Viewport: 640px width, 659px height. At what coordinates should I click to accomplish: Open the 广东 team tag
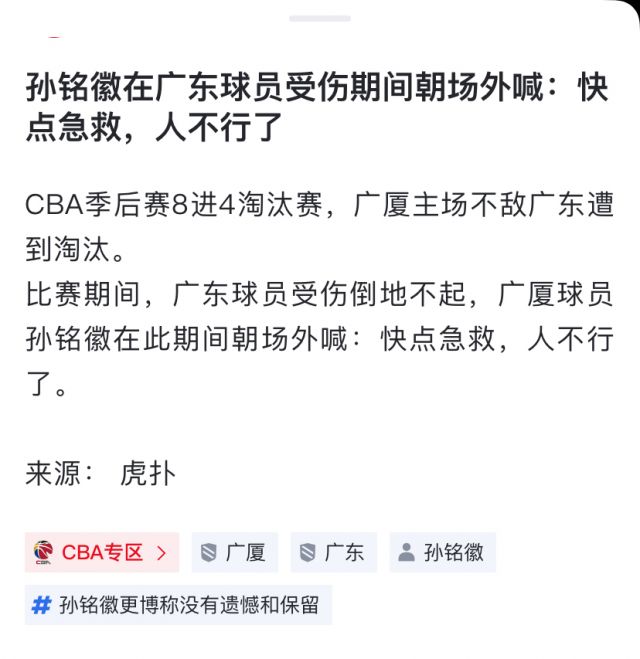[x=333, y=552]
